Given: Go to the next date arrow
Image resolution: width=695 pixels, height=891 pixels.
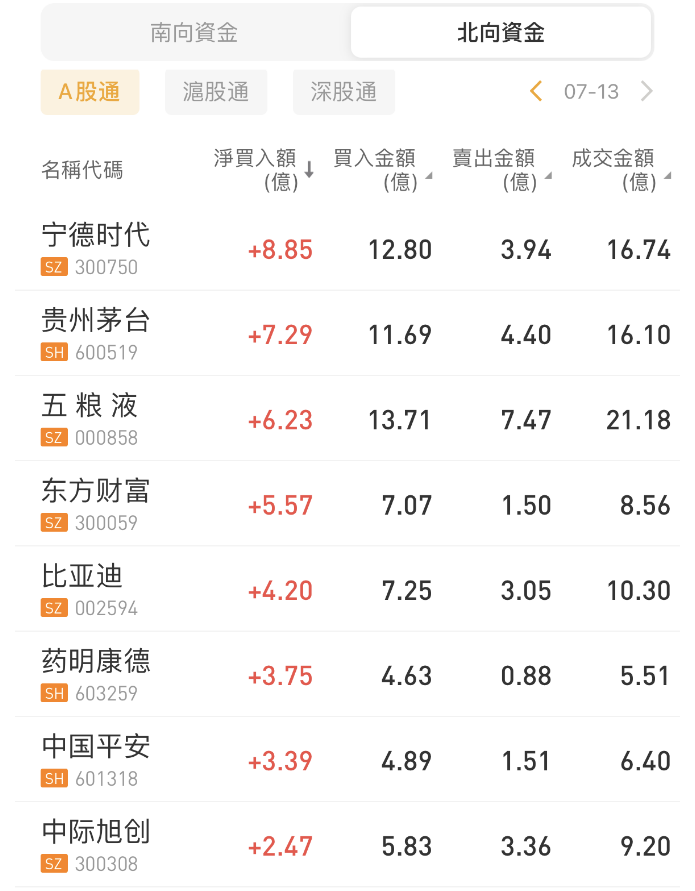Looking at the screenshot, I should click(x=647, y=92).
